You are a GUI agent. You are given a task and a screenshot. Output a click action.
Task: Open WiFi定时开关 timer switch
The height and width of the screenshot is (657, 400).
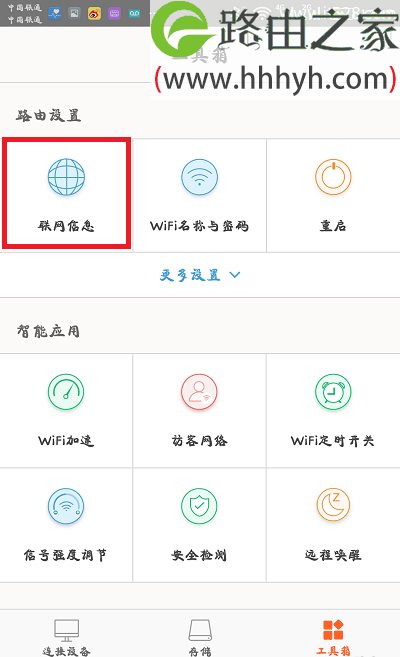pos(333,411)
